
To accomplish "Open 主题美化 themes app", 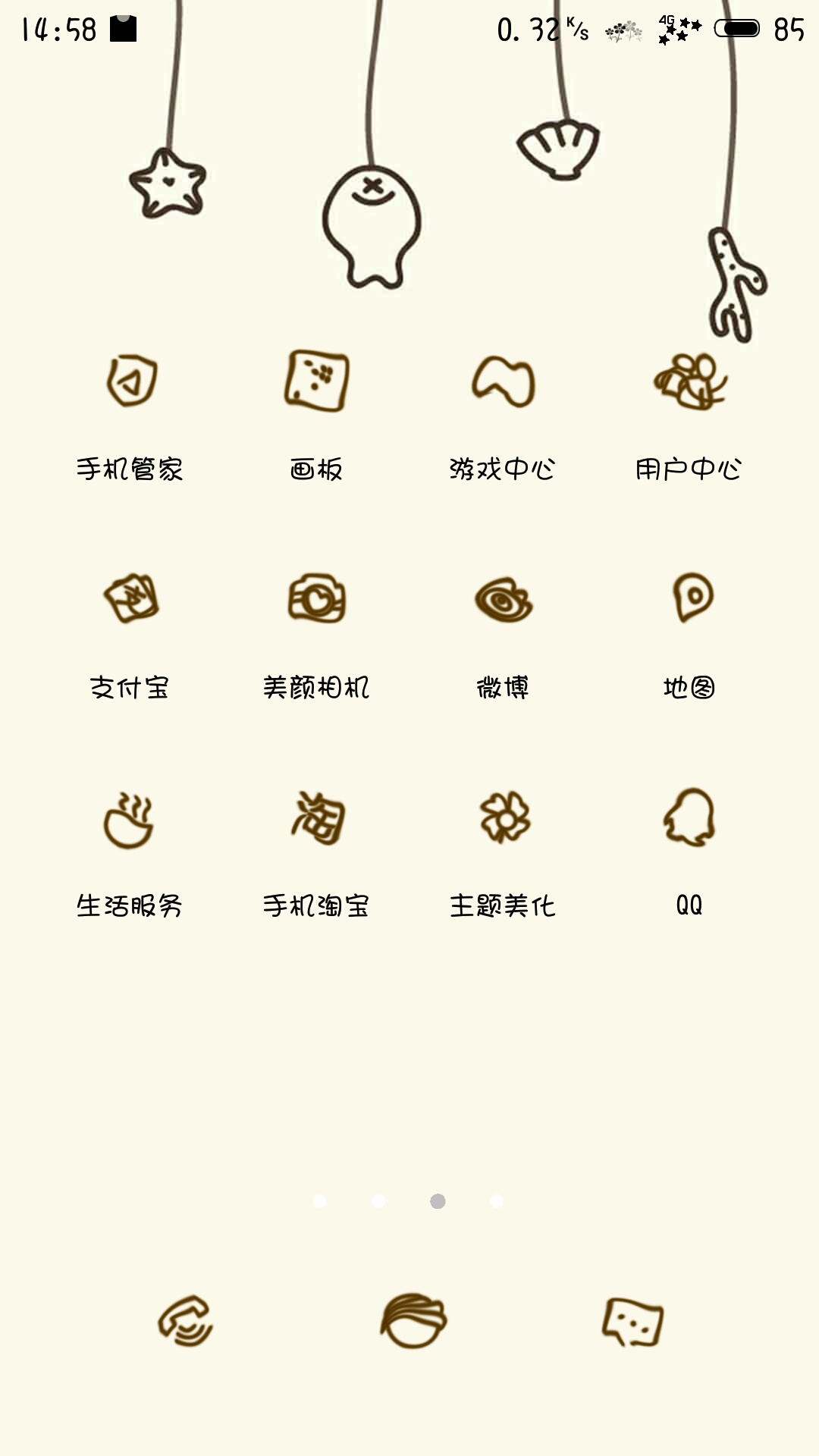I will coord(503,819).
